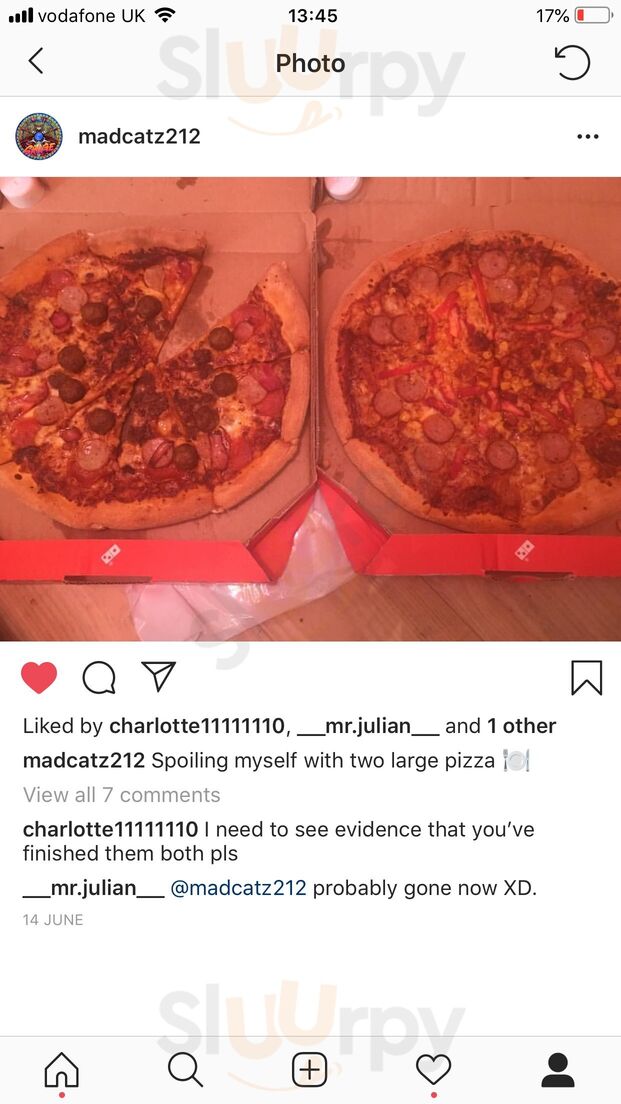Open madcatz212's profile from the post header

coord(139,137)
